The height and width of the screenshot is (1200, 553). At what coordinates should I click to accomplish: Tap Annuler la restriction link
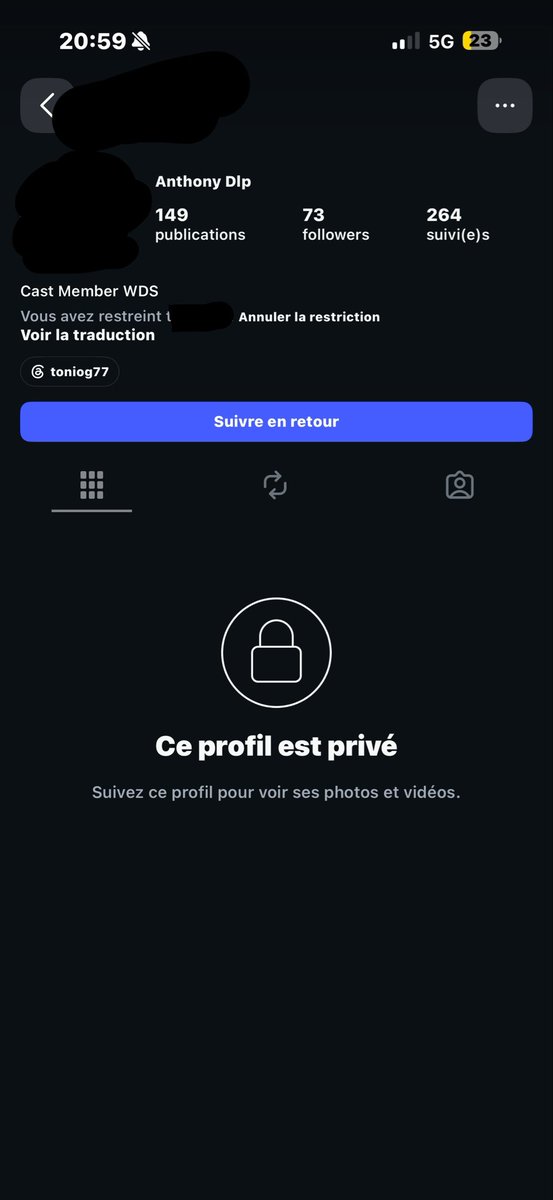(309, 317)
